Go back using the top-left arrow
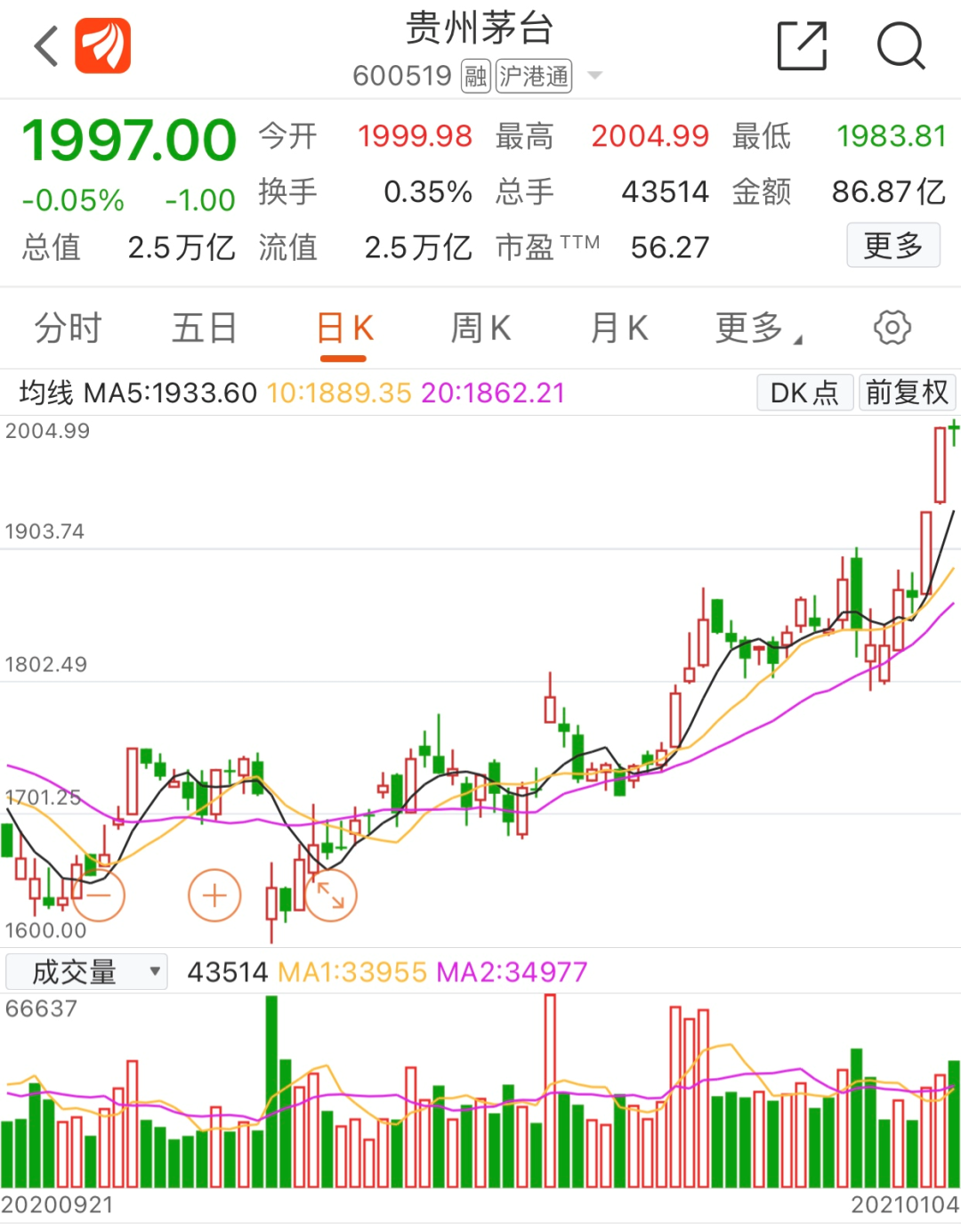The height and width of the screenshot is (1232, 961). tap(46, 46)
